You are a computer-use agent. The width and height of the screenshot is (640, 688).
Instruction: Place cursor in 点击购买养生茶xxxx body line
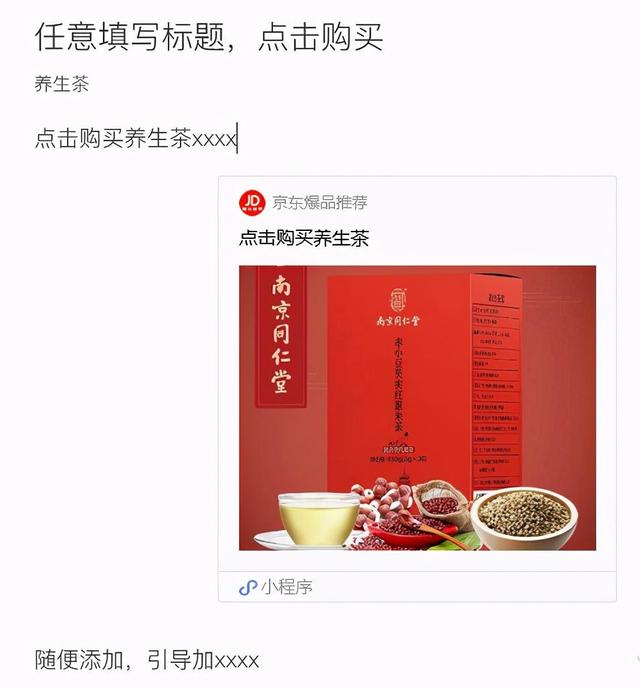[x=135, y=139]
